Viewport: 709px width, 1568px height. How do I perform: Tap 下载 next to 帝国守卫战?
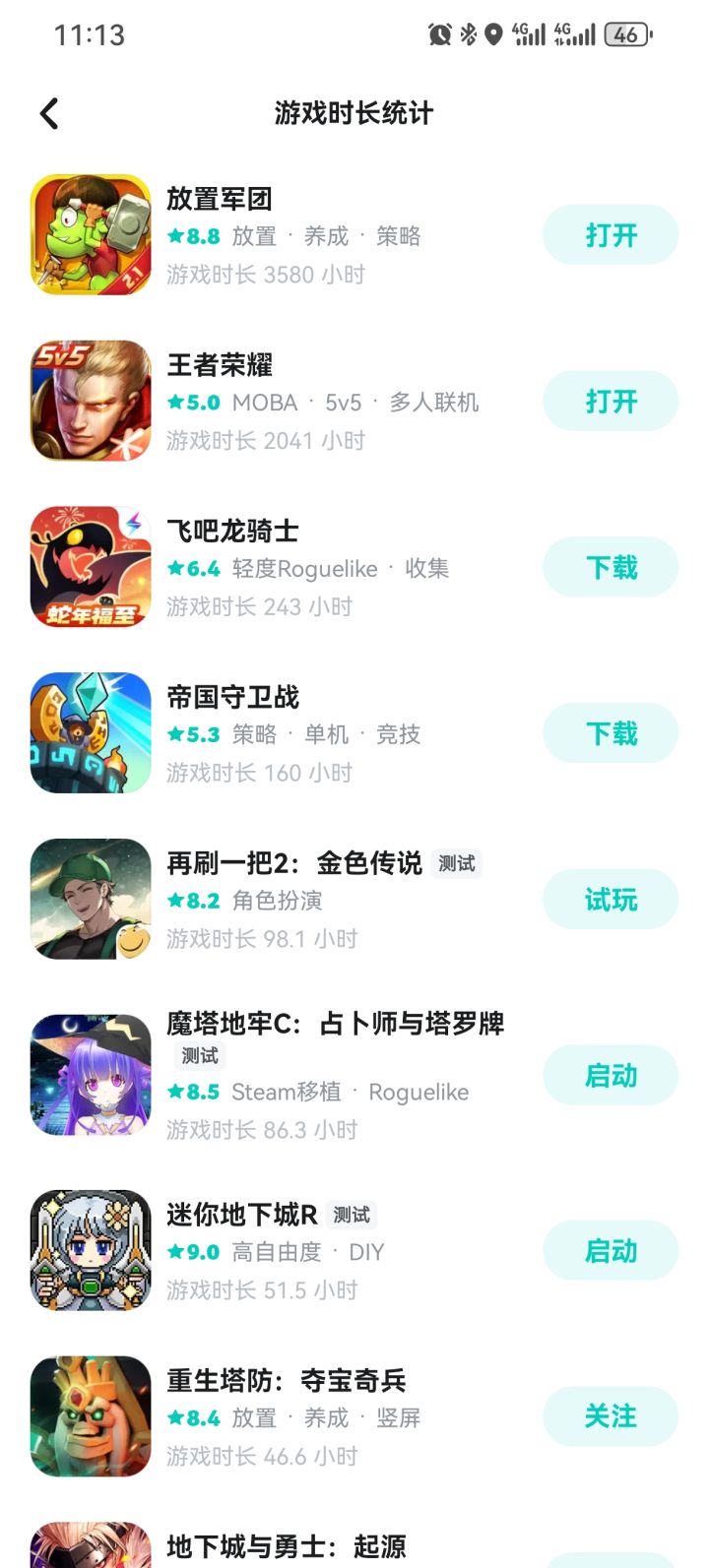pyautogui.click(x=611, y=733)
